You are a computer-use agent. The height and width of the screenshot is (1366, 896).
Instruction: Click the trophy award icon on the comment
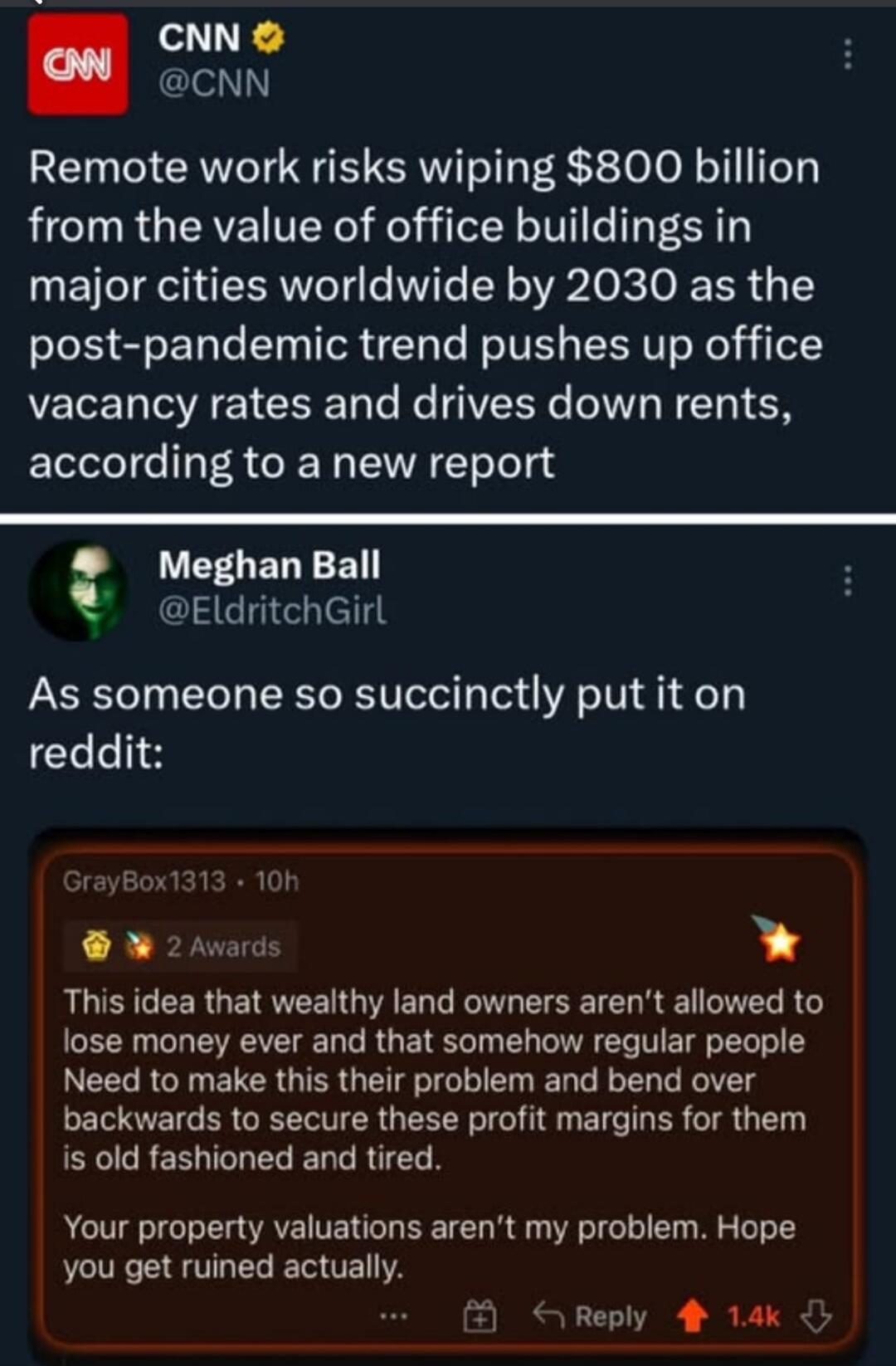[97, 946]
